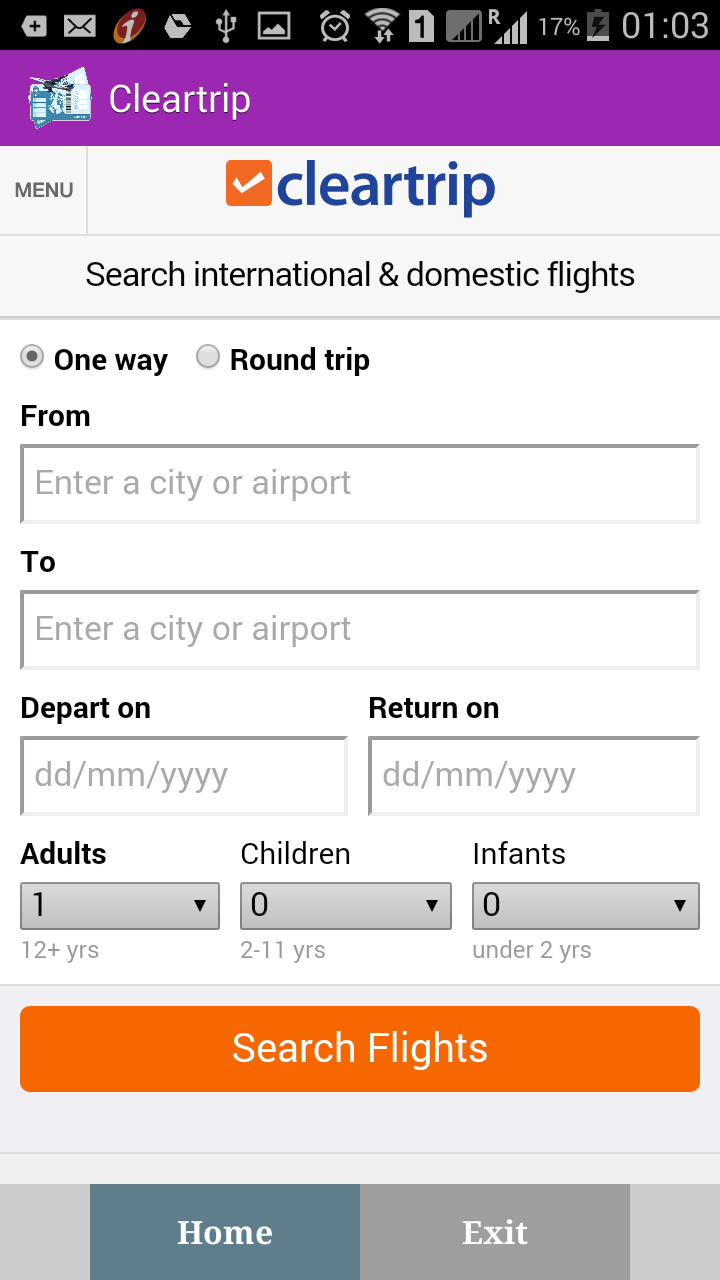This screenshot has width=720, height=1280.
Task: Tap the Cleartrip logo
Action: 360,185
